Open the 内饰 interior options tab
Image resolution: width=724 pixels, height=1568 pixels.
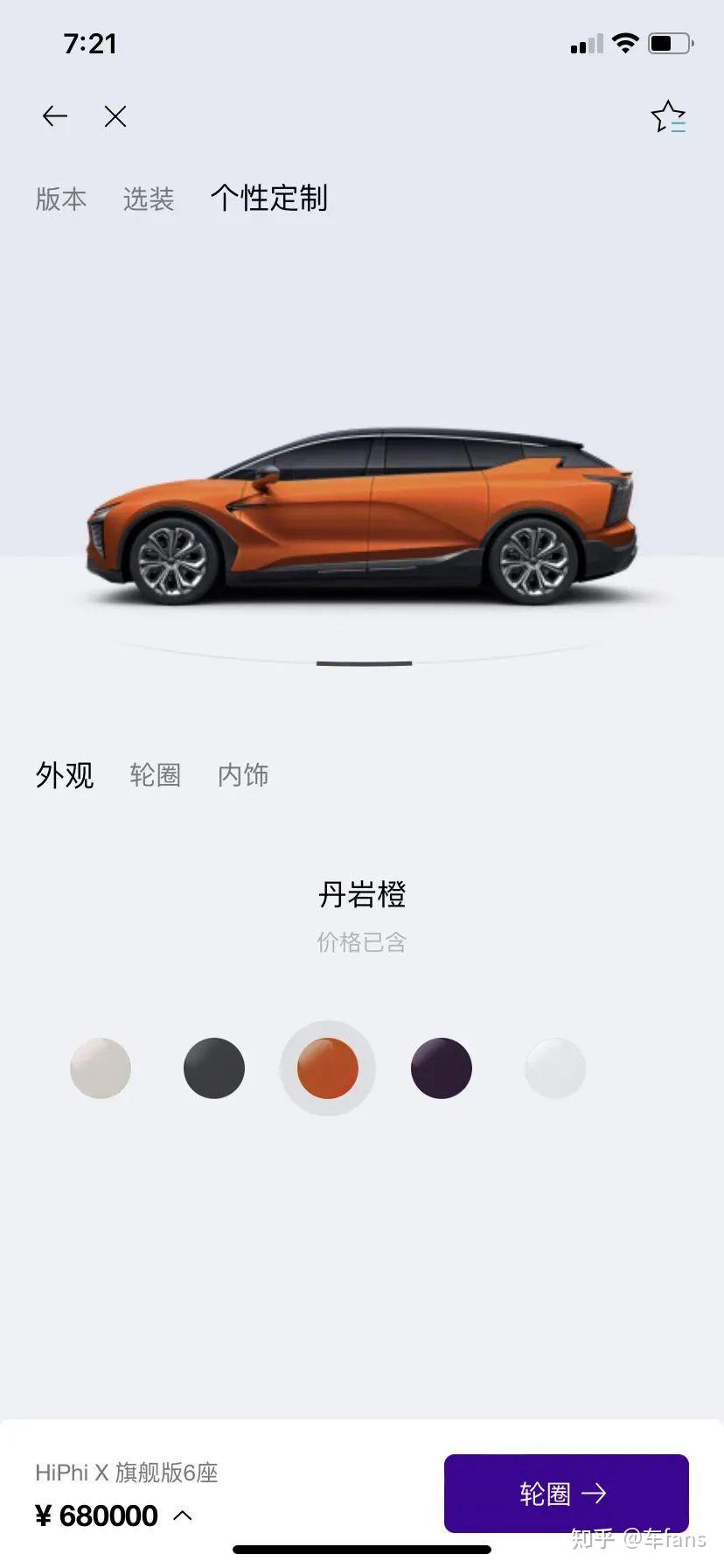pyautogui.click(x=243, y=775)
